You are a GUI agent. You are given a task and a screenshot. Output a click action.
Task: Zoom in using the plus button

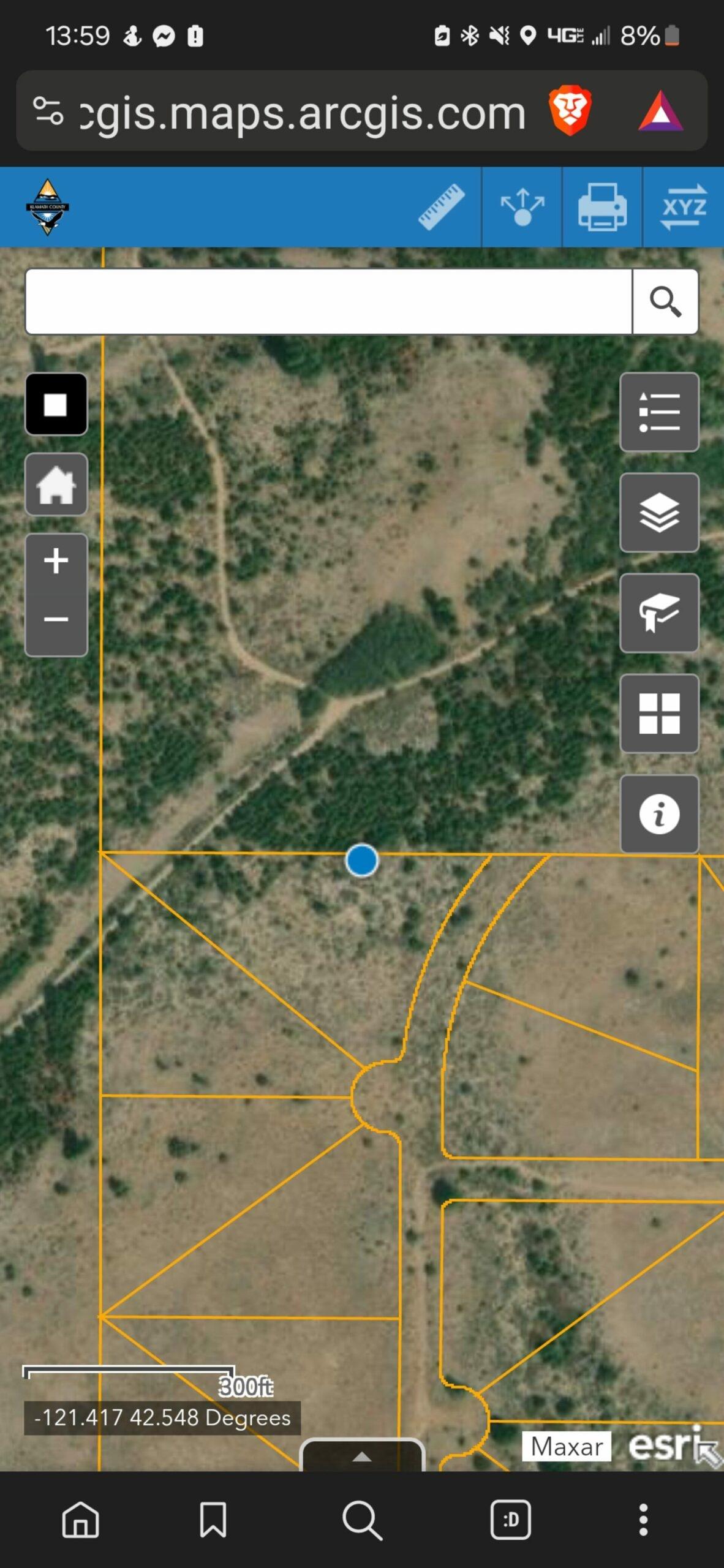56,562
